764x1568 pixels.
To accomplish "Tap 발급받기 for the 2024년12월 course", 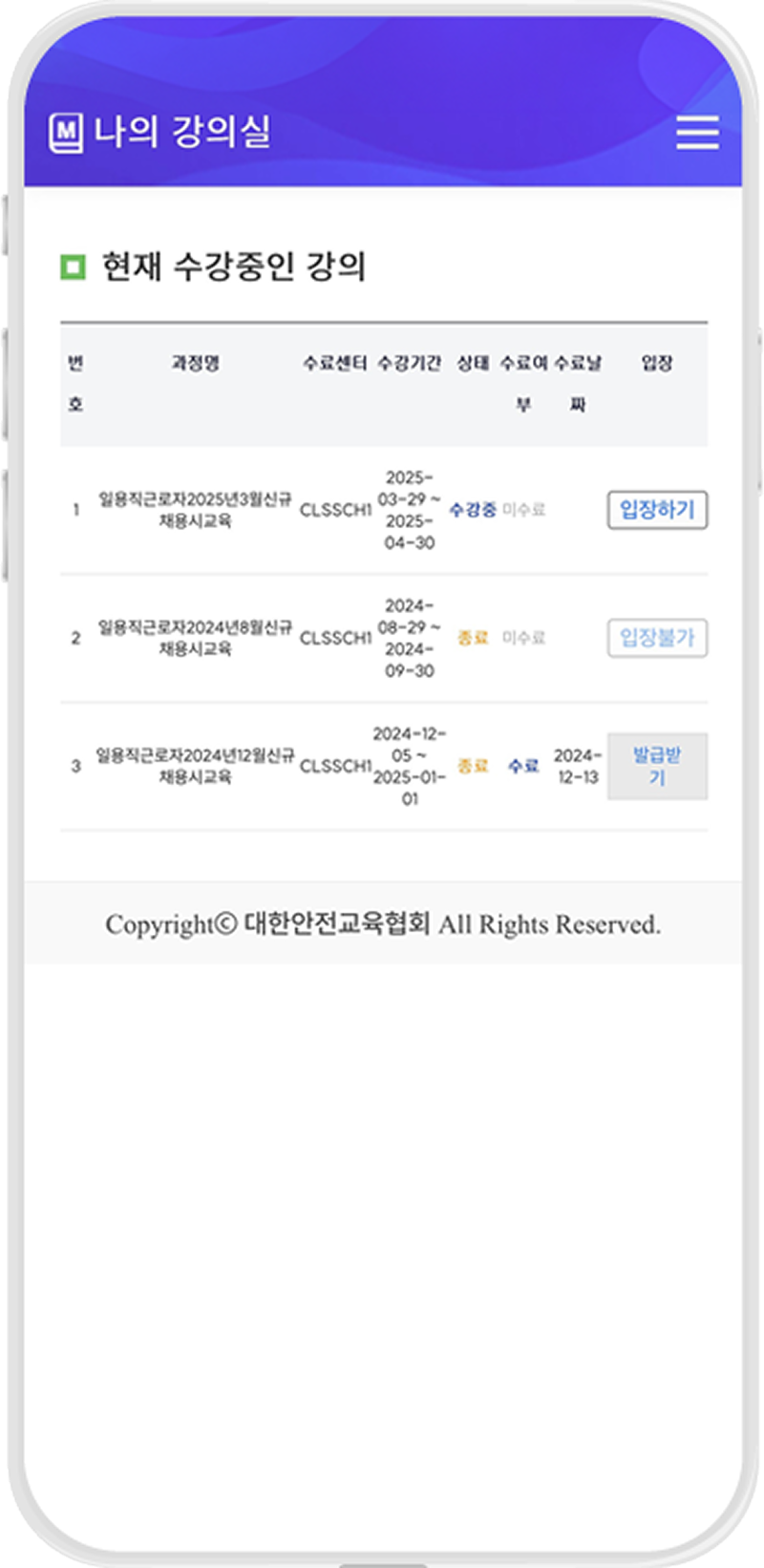I will tap(657, 766).
